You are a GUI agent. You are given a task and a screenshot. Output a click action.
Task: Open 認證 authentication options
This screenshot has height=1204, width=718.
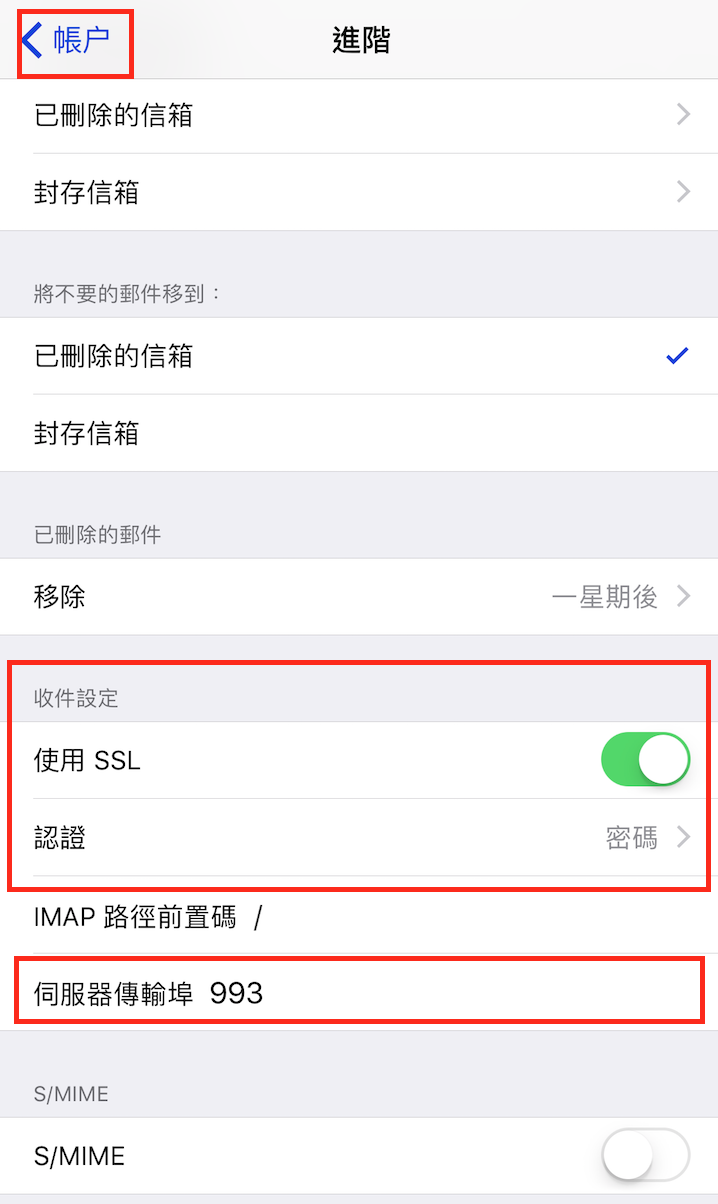(x=358, y=837)
